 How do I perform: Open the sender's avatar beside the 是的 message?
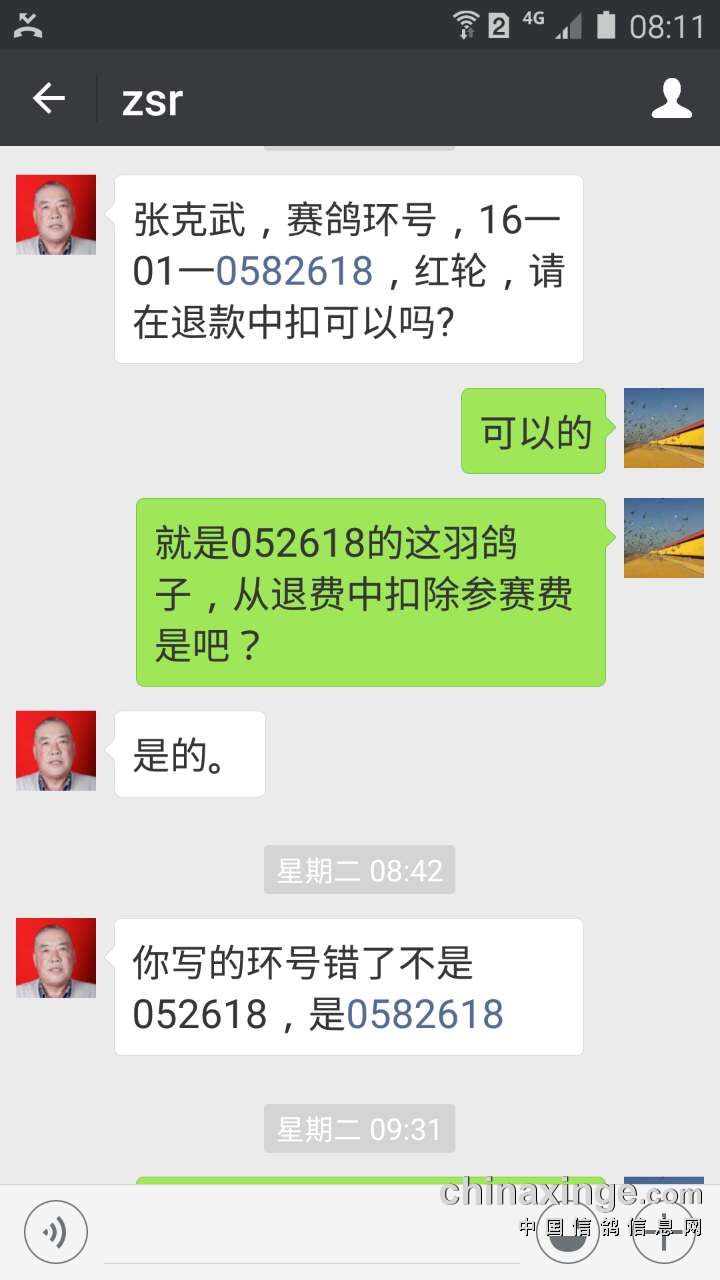tap(56, 751)
